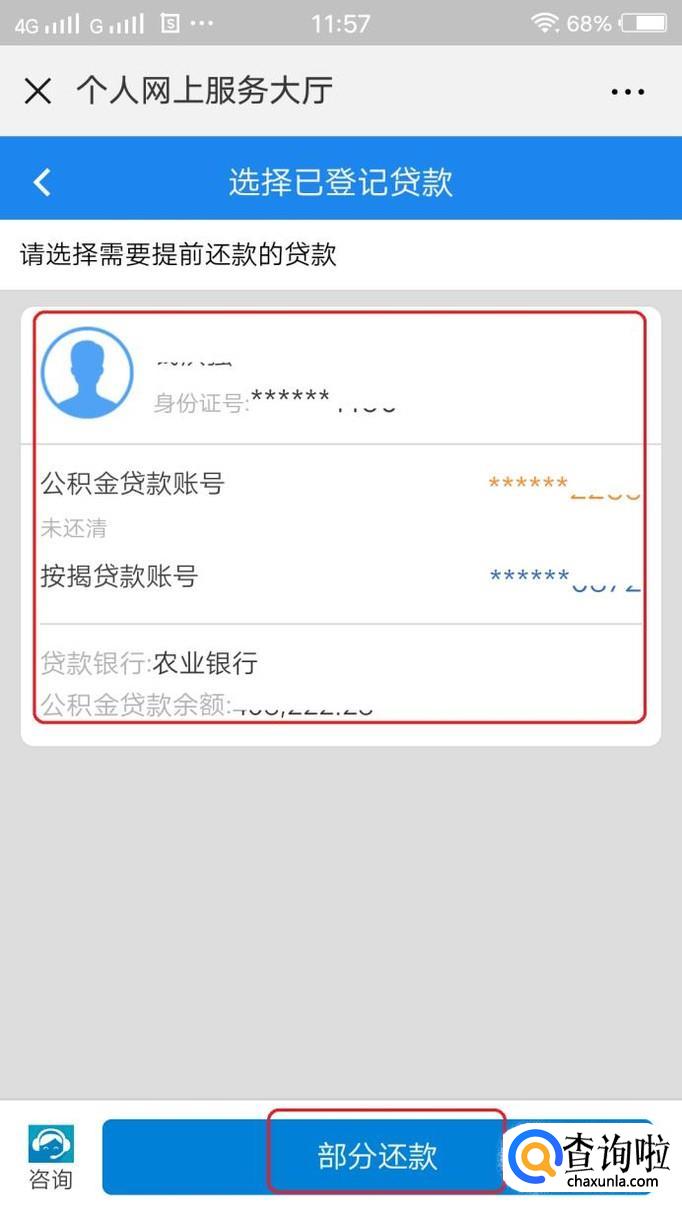This screenshot has width=682, height=1212.
Task: Open the 咨询 customer service
Action: pos(50,1158)
